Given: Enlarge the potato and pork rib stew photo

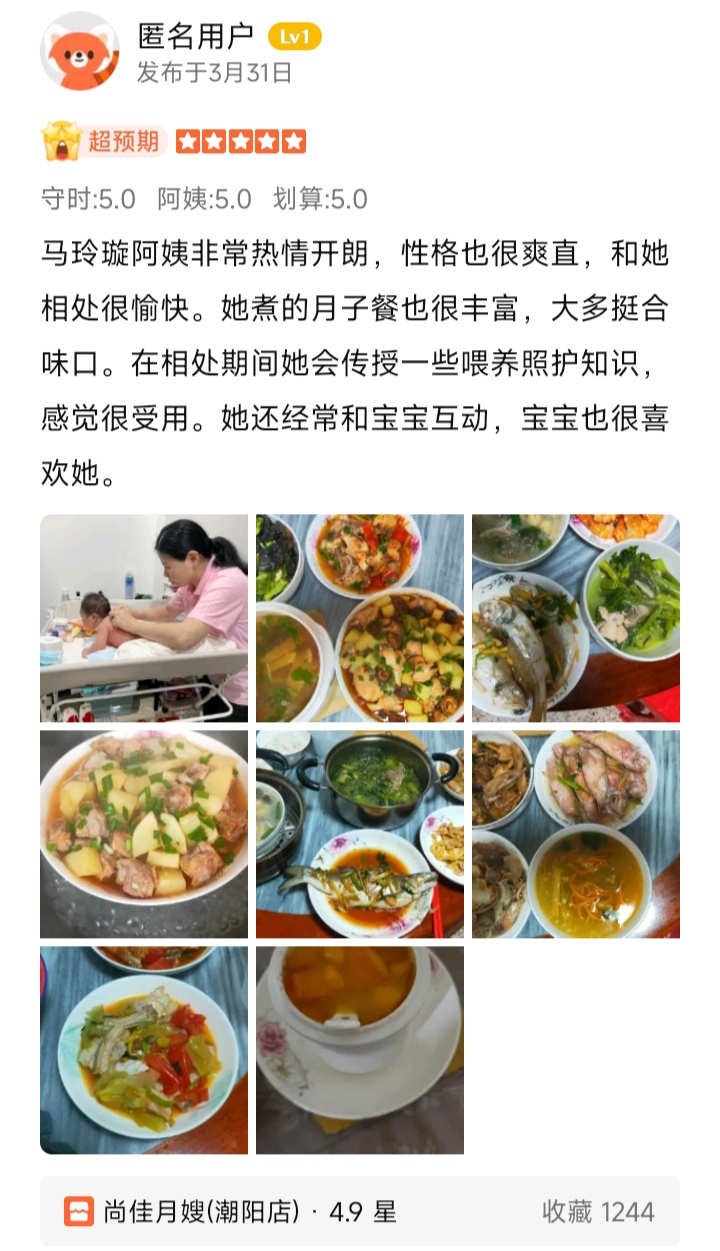Looking at the screenshot, I should pyautogui.click(x=144, y=834).
